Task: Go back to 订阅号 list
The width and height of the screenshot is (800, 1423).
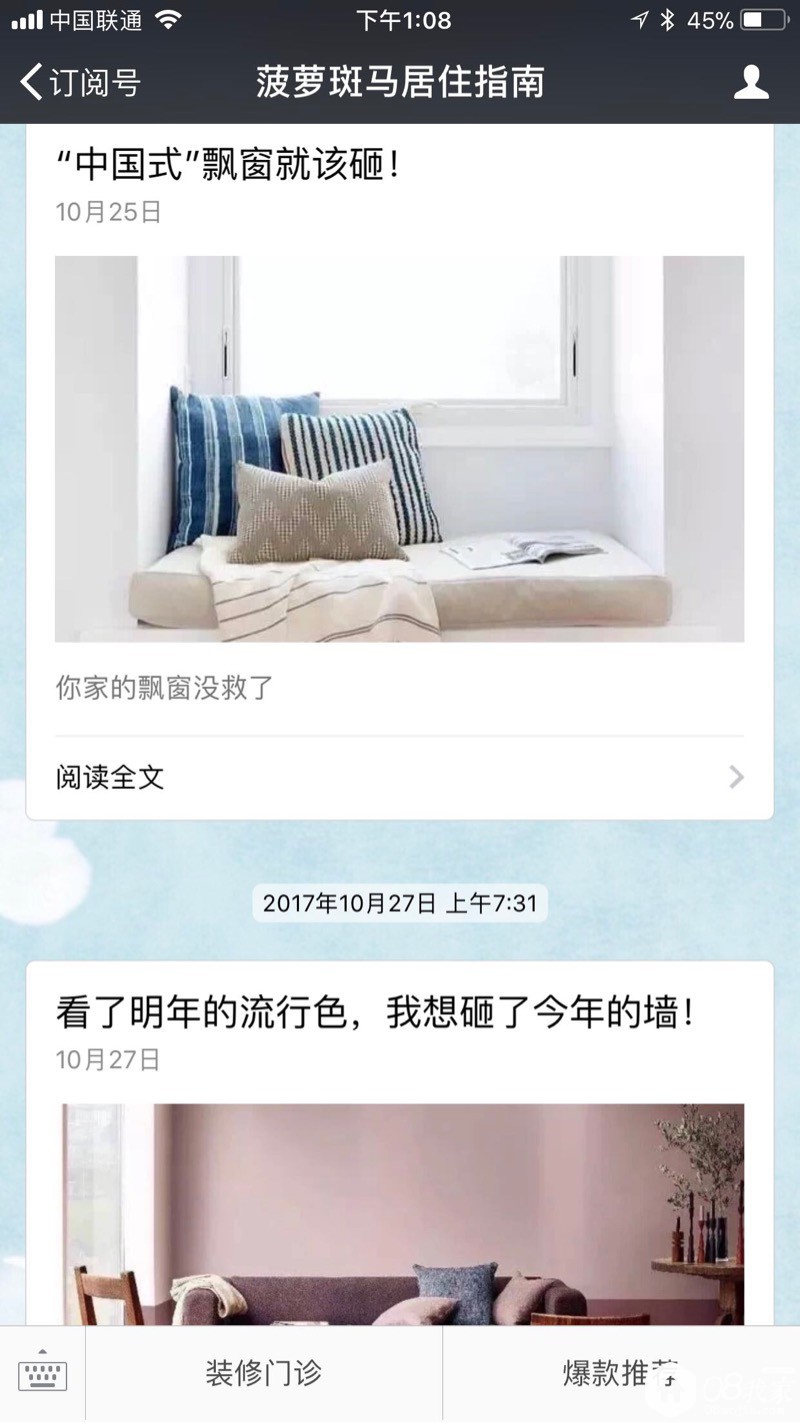Action: pos(80,82)
